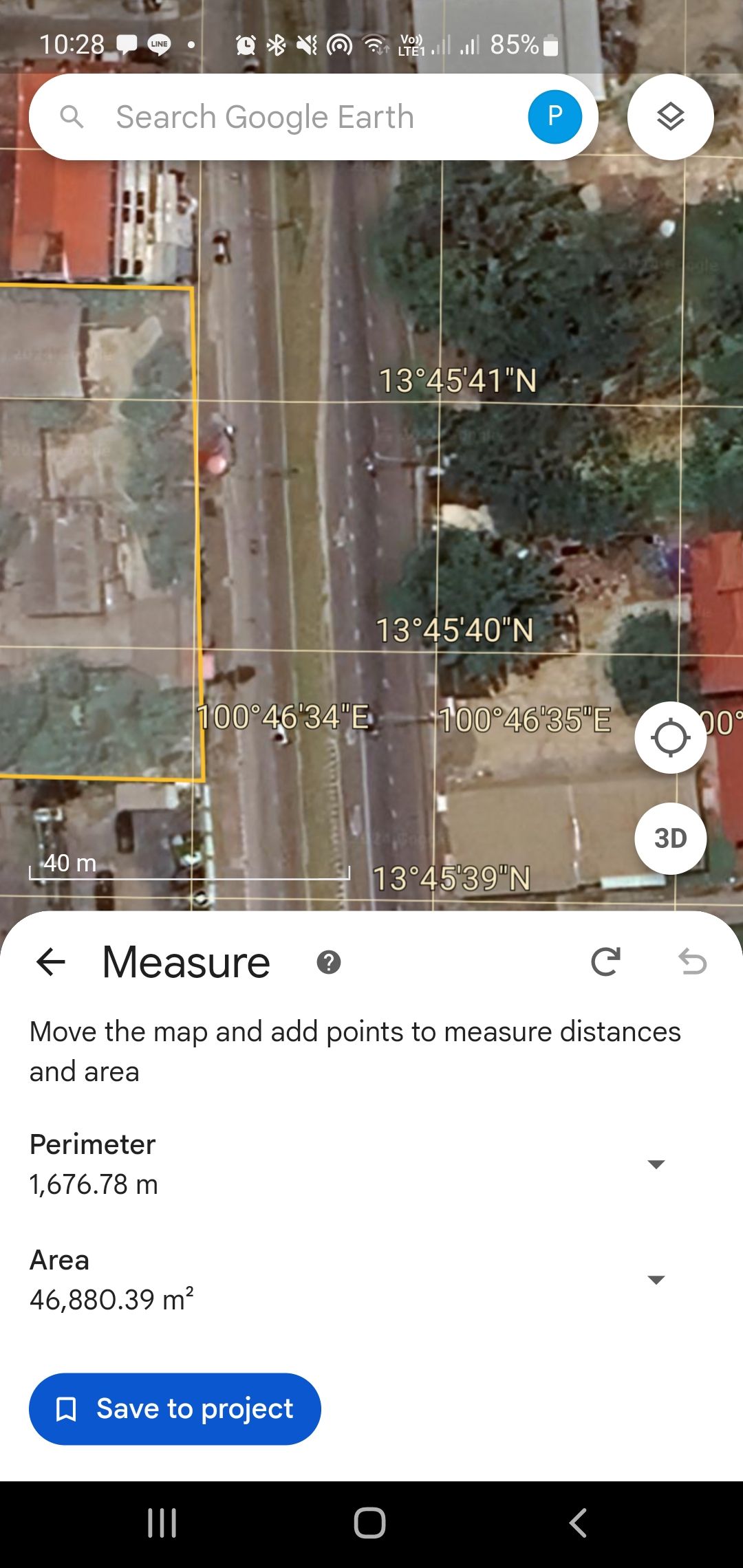Center the map on my location
Viewport: 743px width, 1568px height.
(670, 738)
